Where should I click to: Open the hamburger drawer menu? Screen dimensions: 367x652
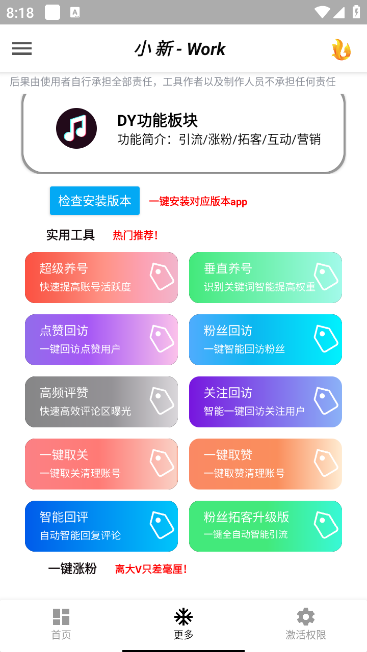pyautogui.click(x=22, y=49)
